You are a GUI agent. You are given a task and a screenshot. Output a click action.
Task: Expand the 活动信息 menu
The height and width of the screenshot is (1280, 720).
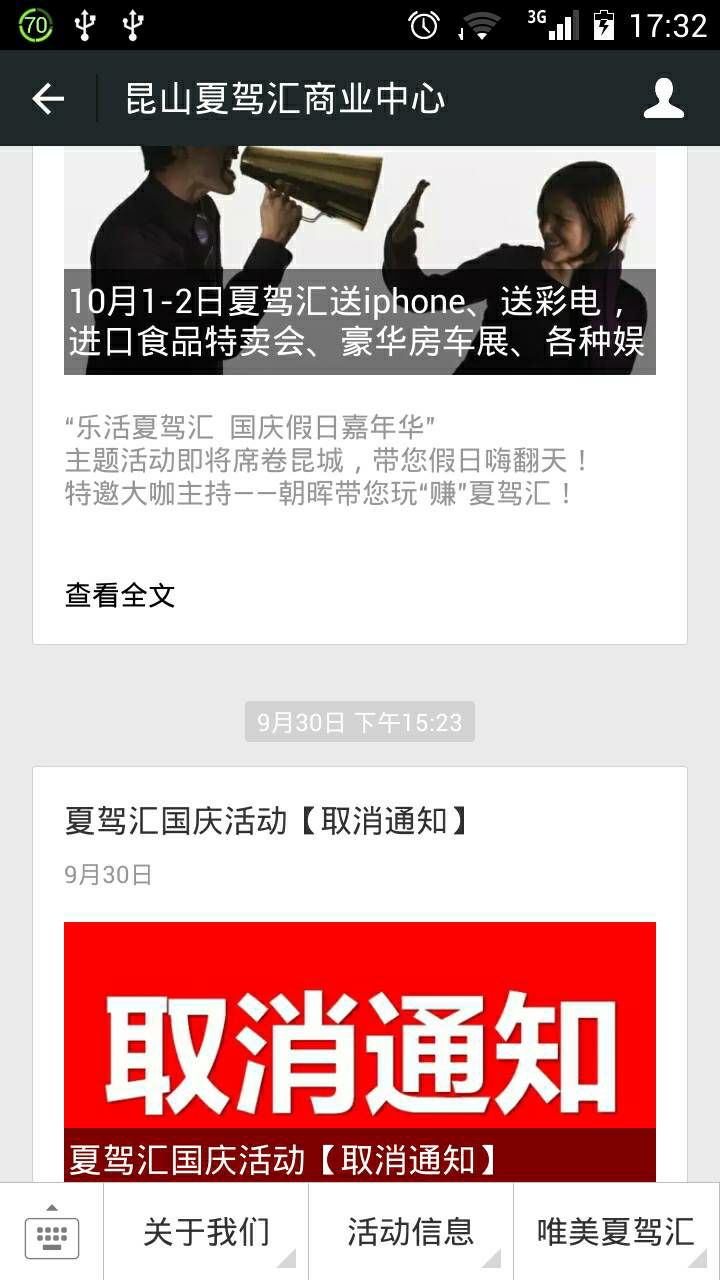pyautogui.click(x=411, y=1232)
